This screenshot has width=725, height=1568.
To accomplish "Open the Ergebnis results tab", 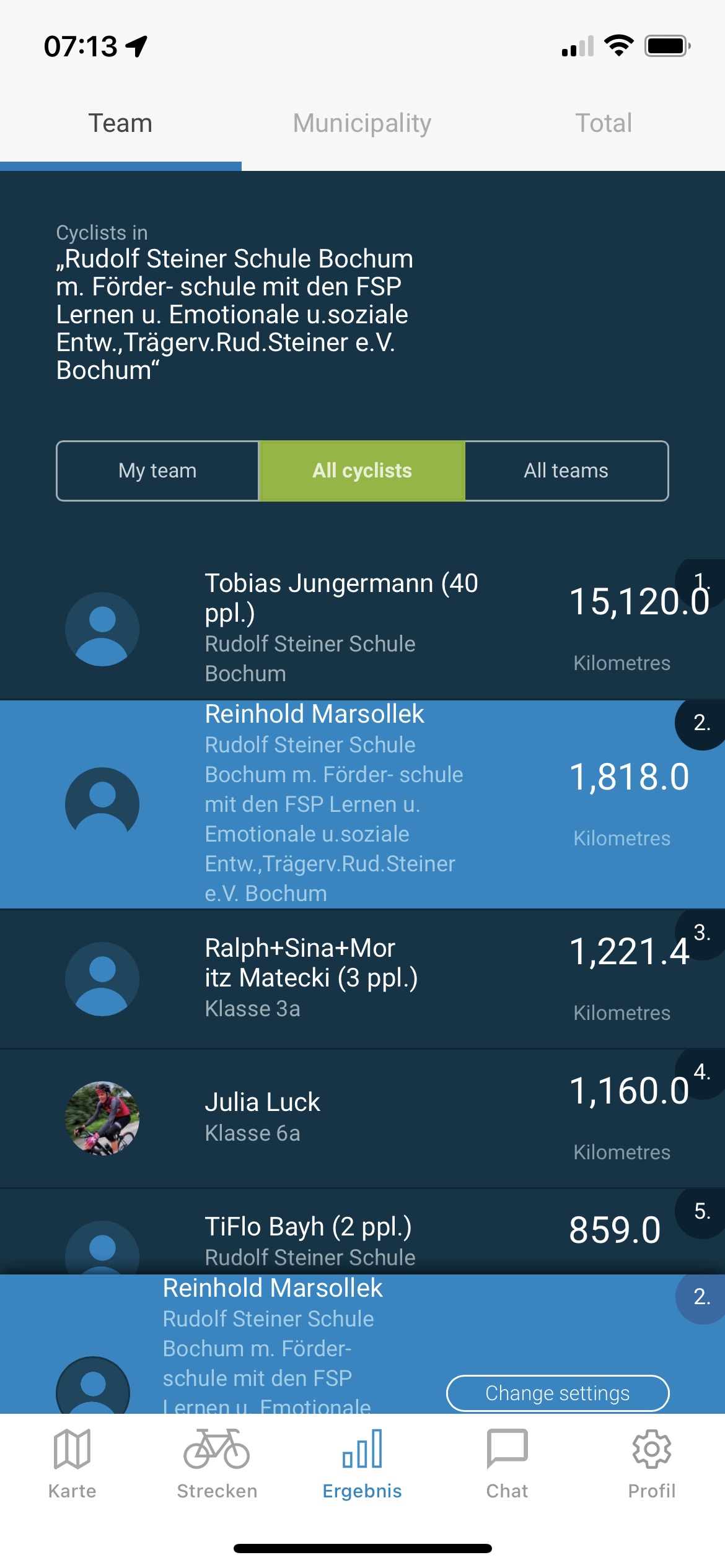I will 362,1464.
